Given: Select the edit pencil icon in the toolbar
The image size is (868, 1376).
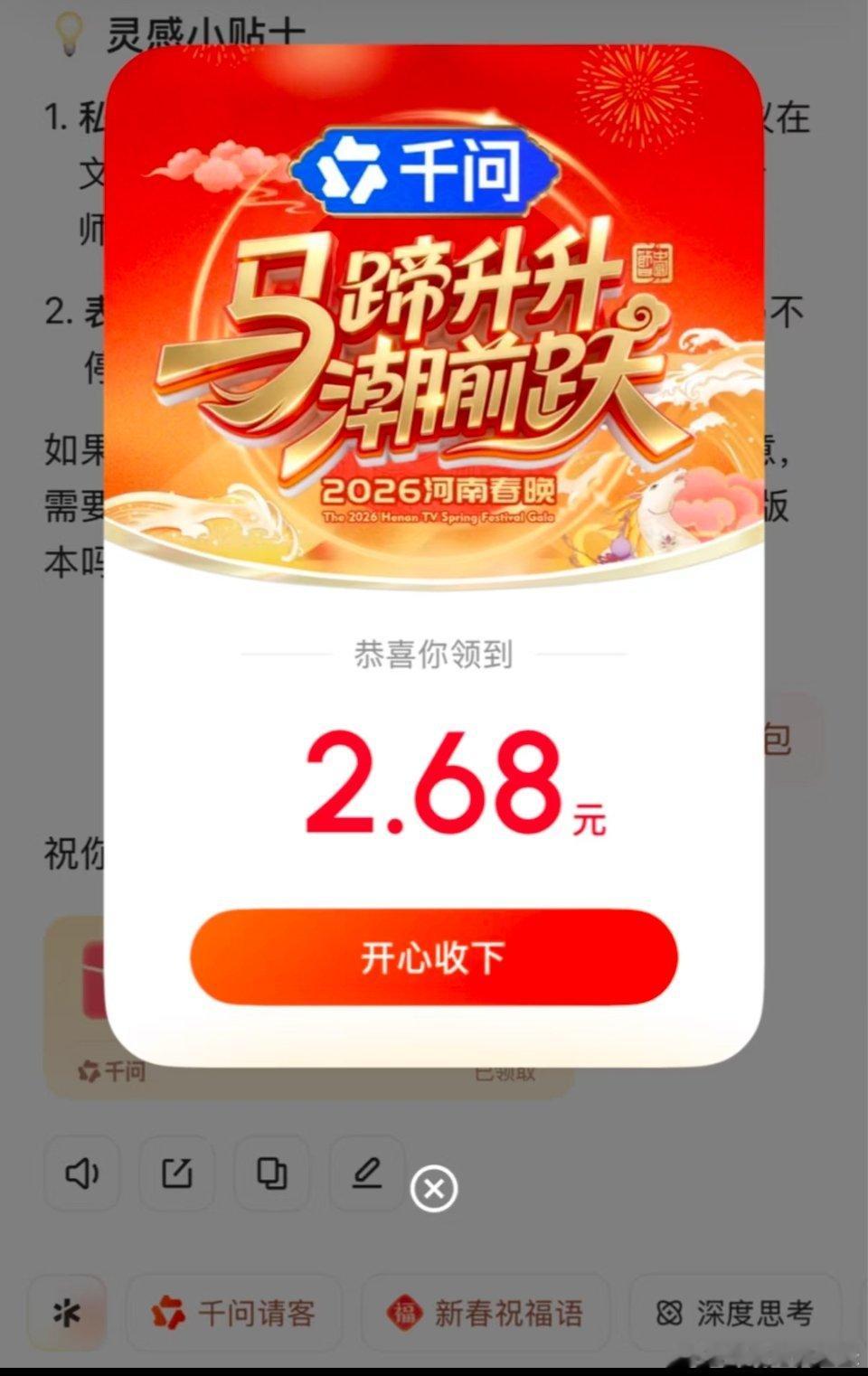Looking at the screenshot, I should click(367, 1174).
